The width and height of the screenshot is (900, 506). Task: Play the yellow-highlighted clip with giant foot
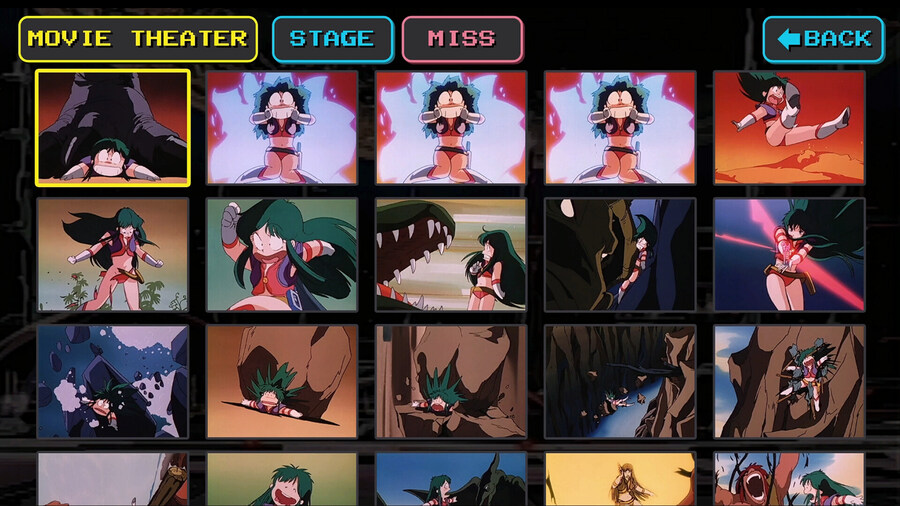pos(113,127)
